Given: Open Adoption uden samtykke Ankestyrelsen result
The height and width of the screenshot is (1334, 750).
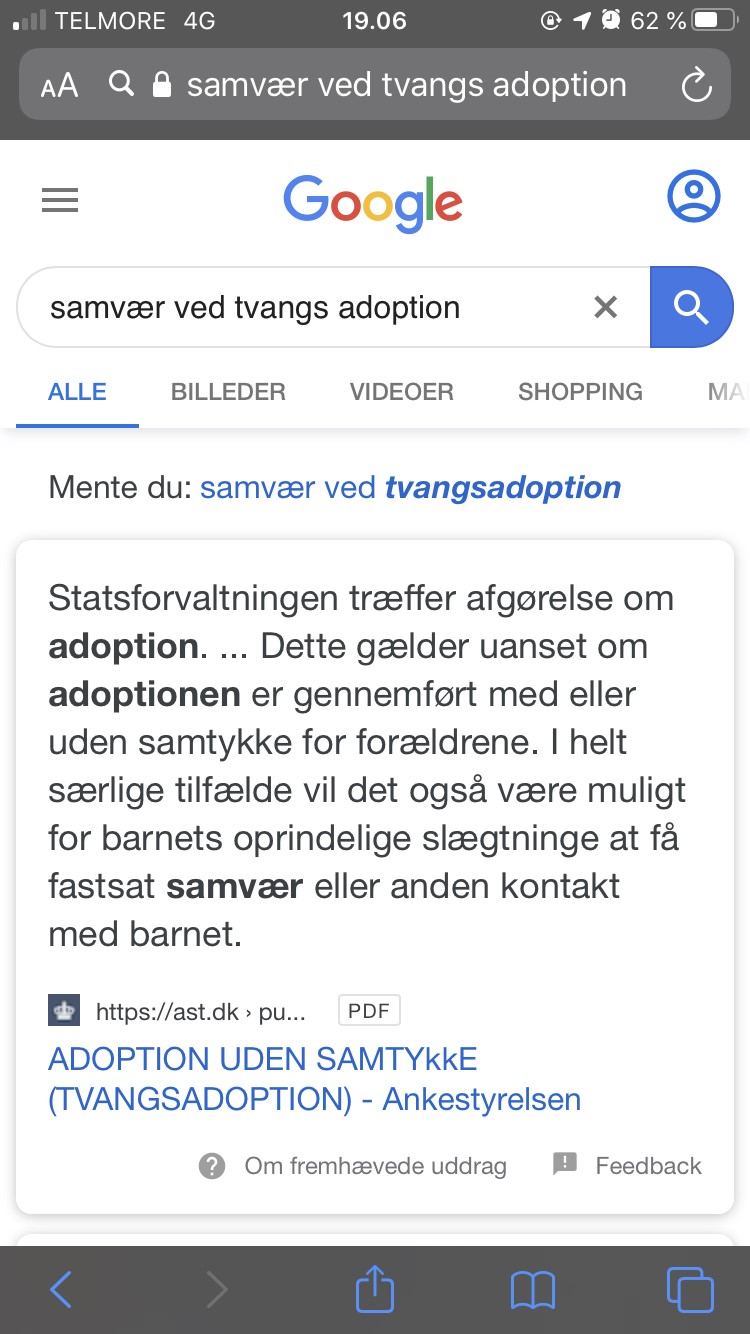Looking at the screenshot, I should pos(314,1079).
